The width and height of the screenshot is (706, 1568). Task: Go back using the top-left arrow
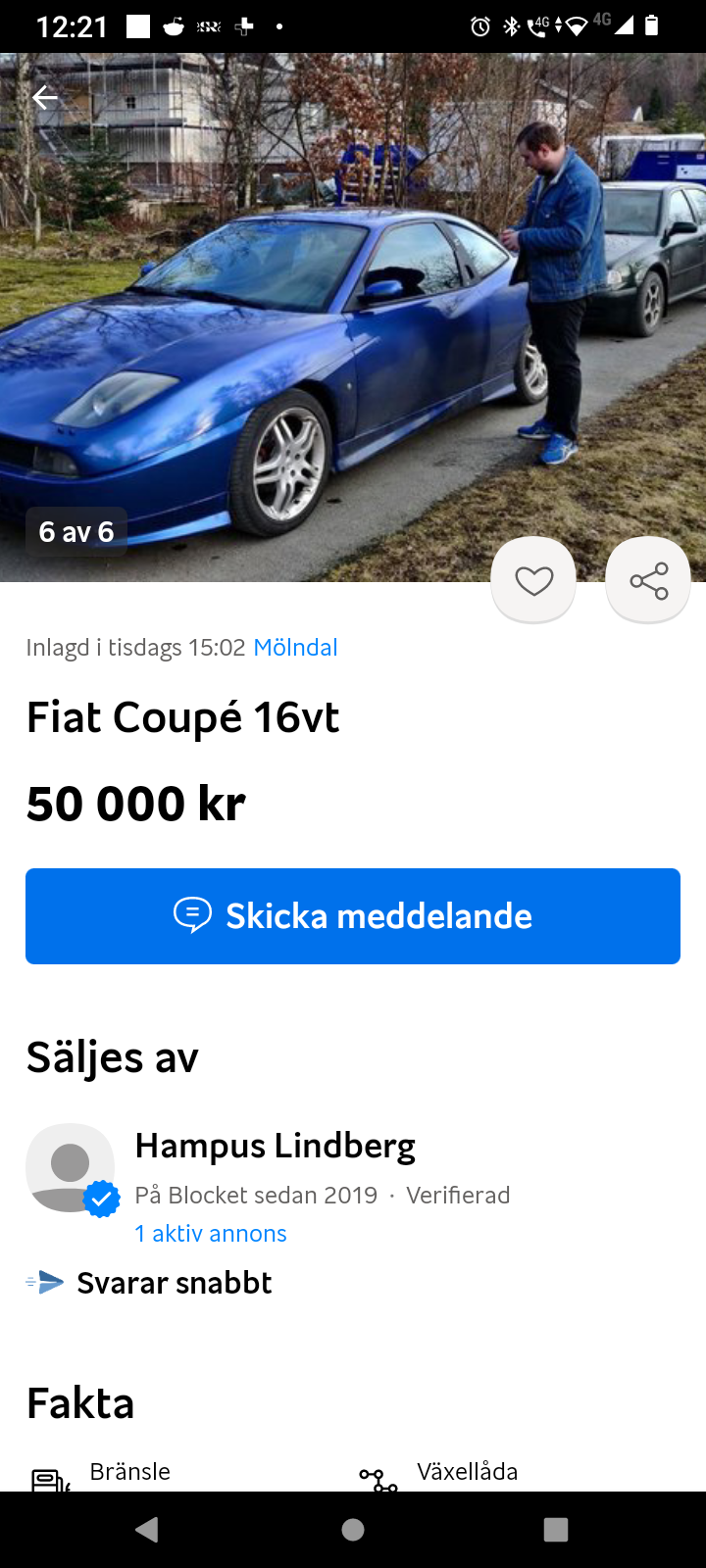44,97
